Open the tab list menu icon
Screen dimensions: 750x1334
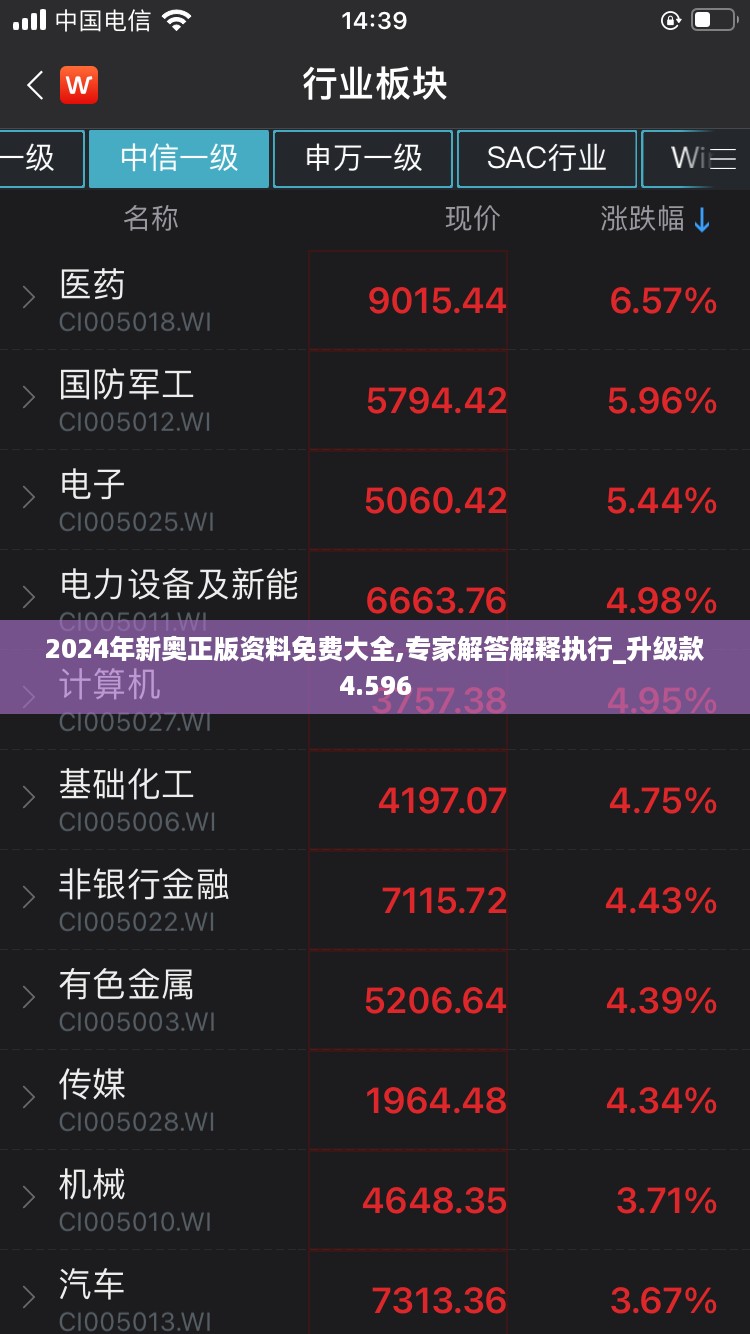(722, 159)
